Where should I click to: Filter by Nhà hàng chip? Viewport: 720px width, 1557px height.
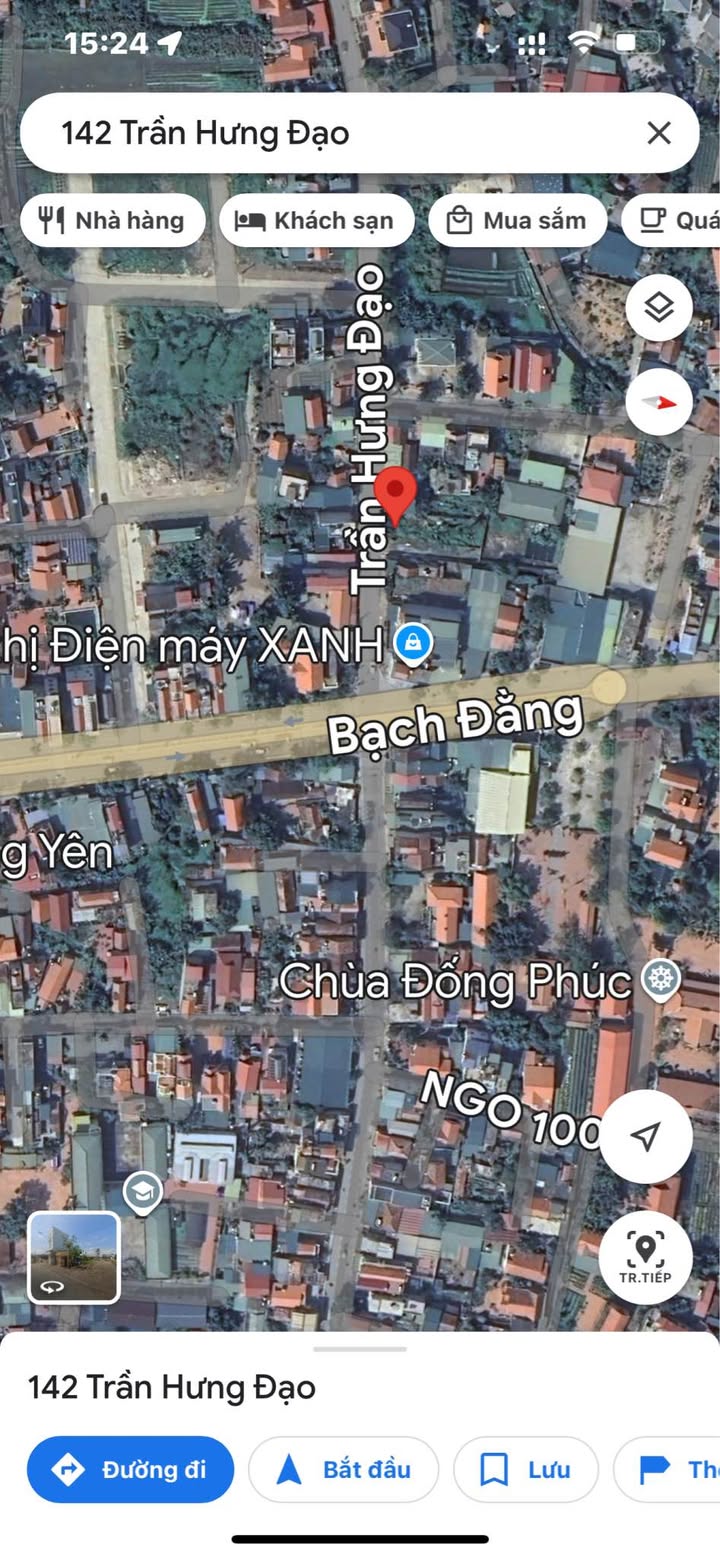pos(112,220)
